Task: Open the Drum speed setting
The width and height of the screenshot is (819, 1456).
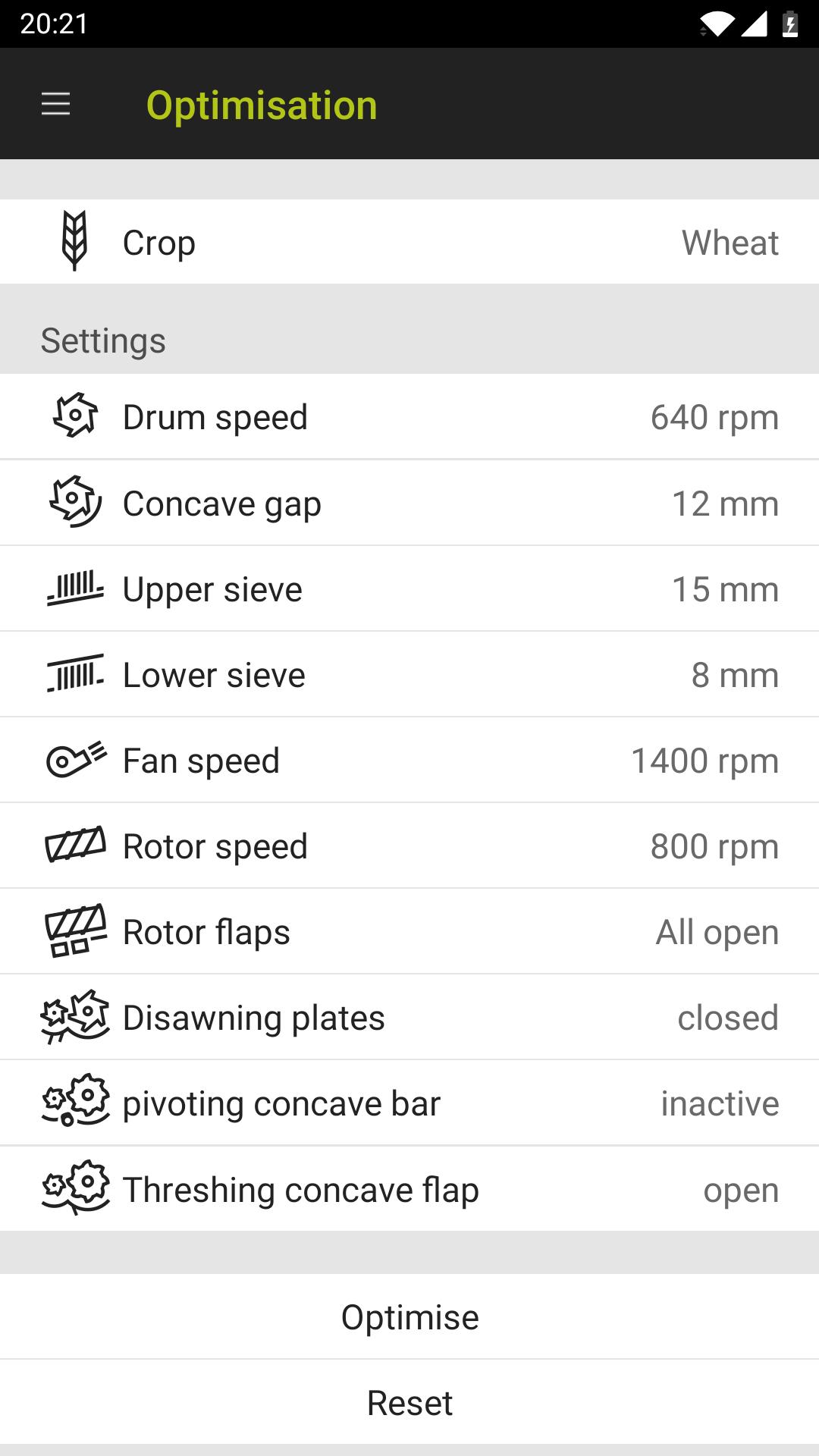Action: 409,417
